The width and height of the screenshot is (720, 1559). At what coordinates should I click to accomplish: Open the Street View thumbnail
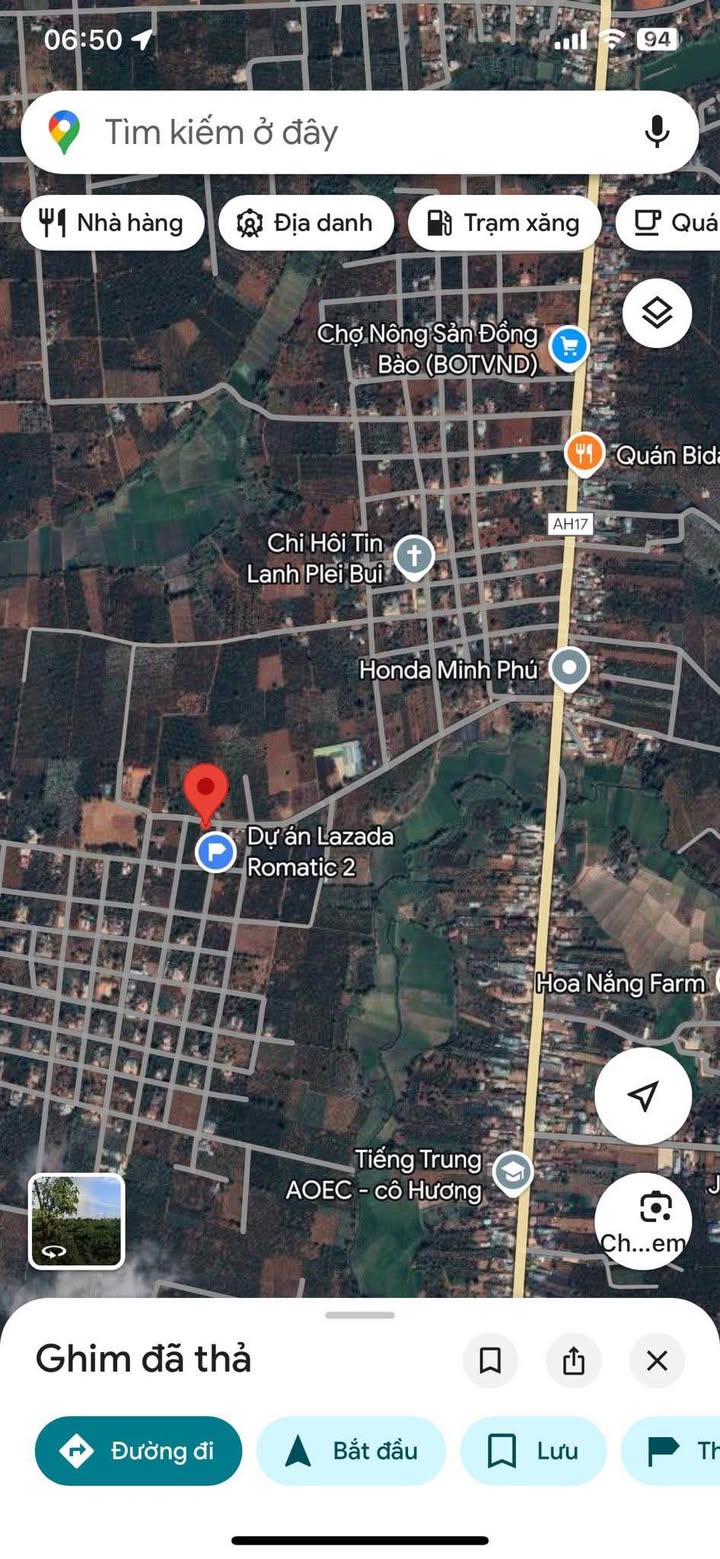click(77, 1220)
